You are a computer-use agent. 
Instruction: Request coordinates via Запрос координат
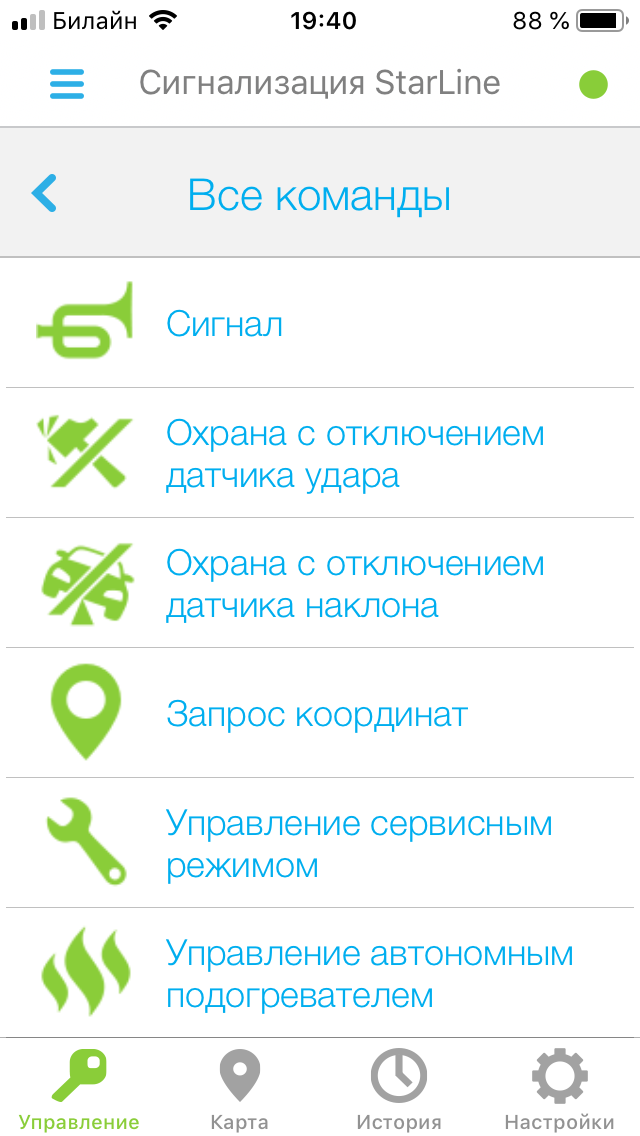320,714
